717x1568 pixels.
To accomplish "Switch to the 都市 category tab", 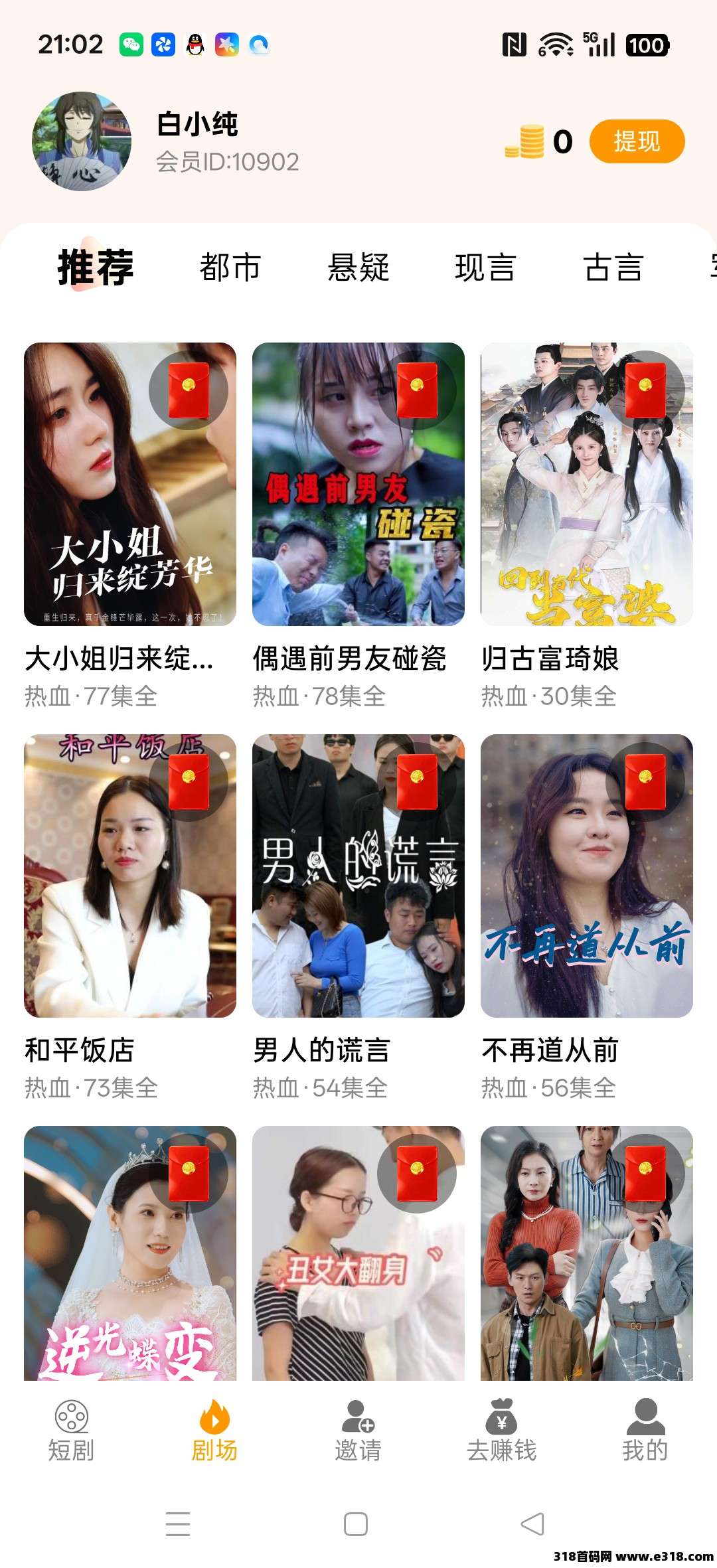I will point(230,268).
